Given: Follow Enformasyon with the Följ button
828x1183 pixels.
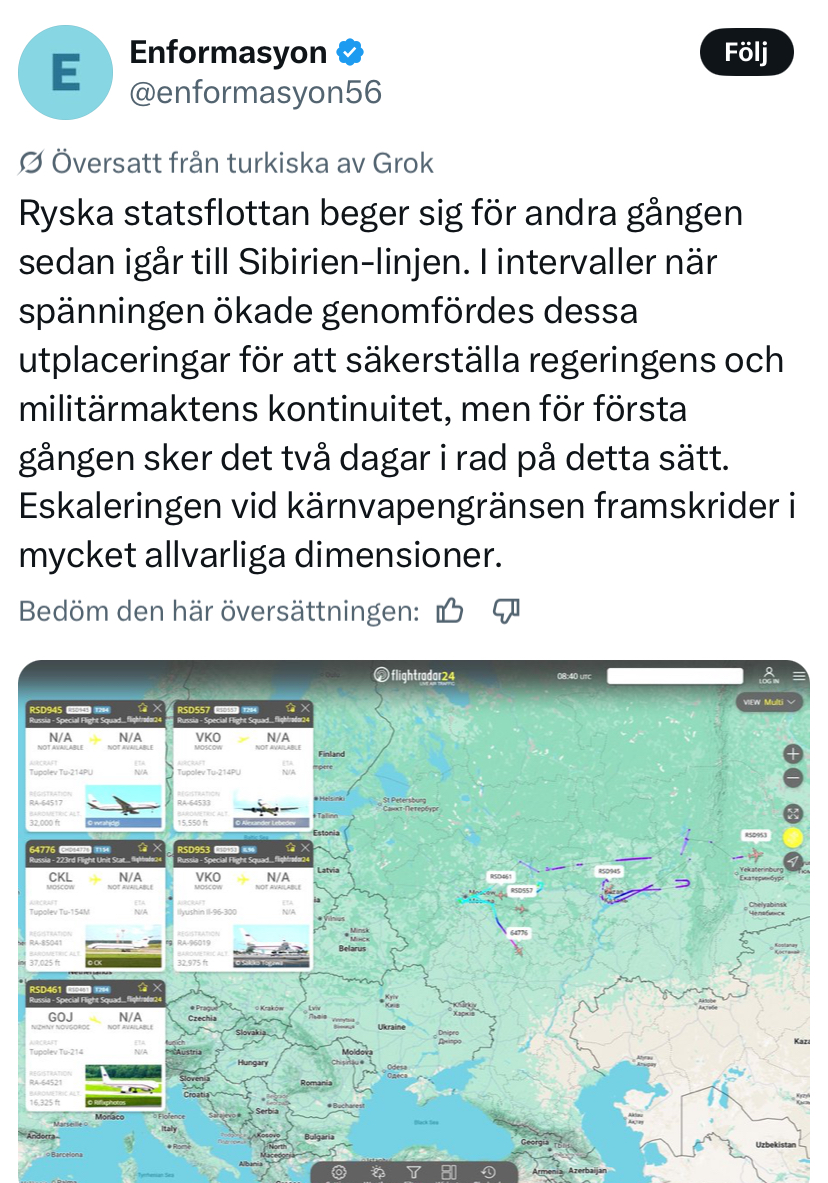Looking at the screenshot, I should click(x=746, y=52).
